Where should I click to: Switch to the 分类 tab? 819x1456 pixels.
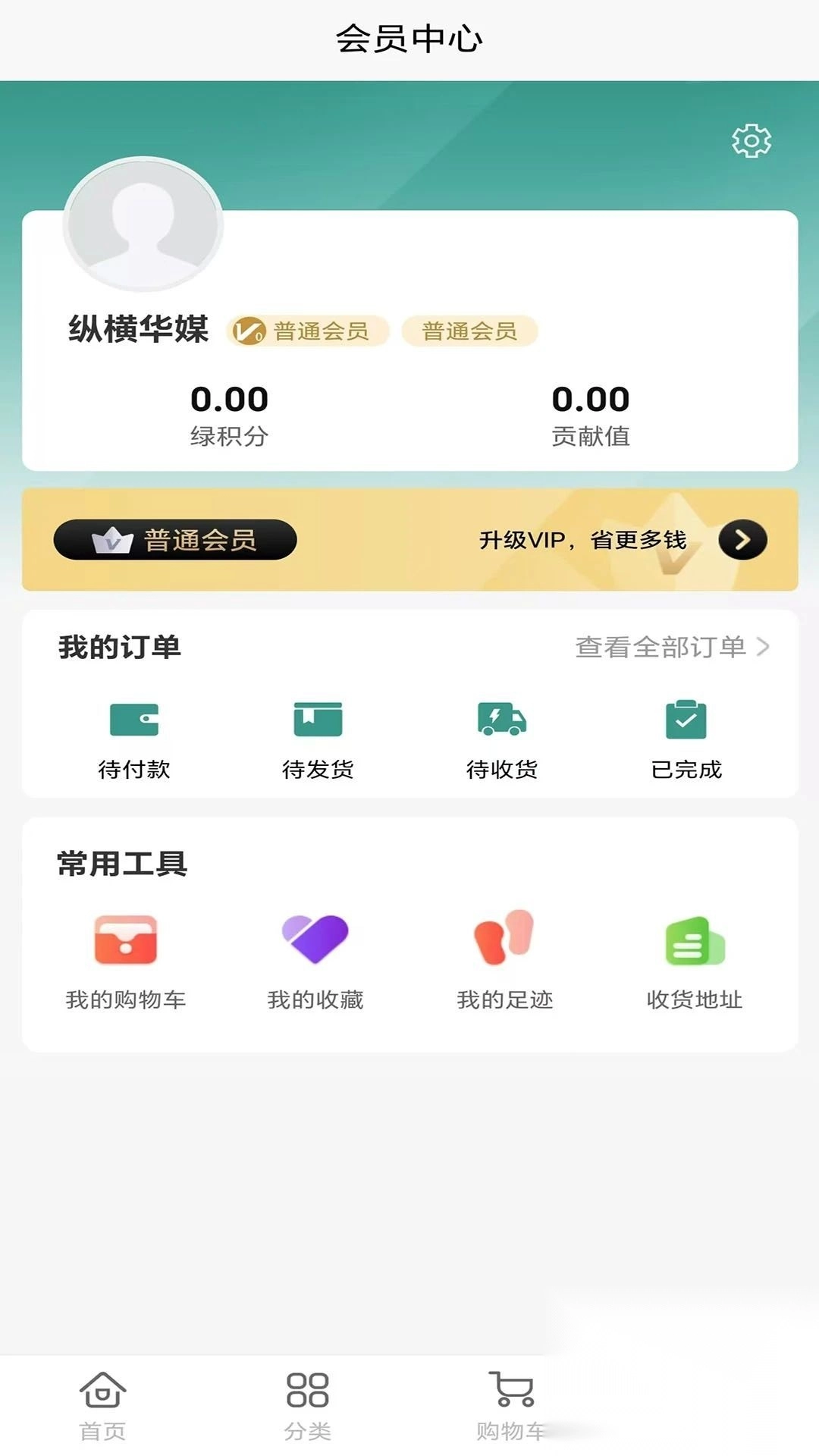(x=306, y=1410)
